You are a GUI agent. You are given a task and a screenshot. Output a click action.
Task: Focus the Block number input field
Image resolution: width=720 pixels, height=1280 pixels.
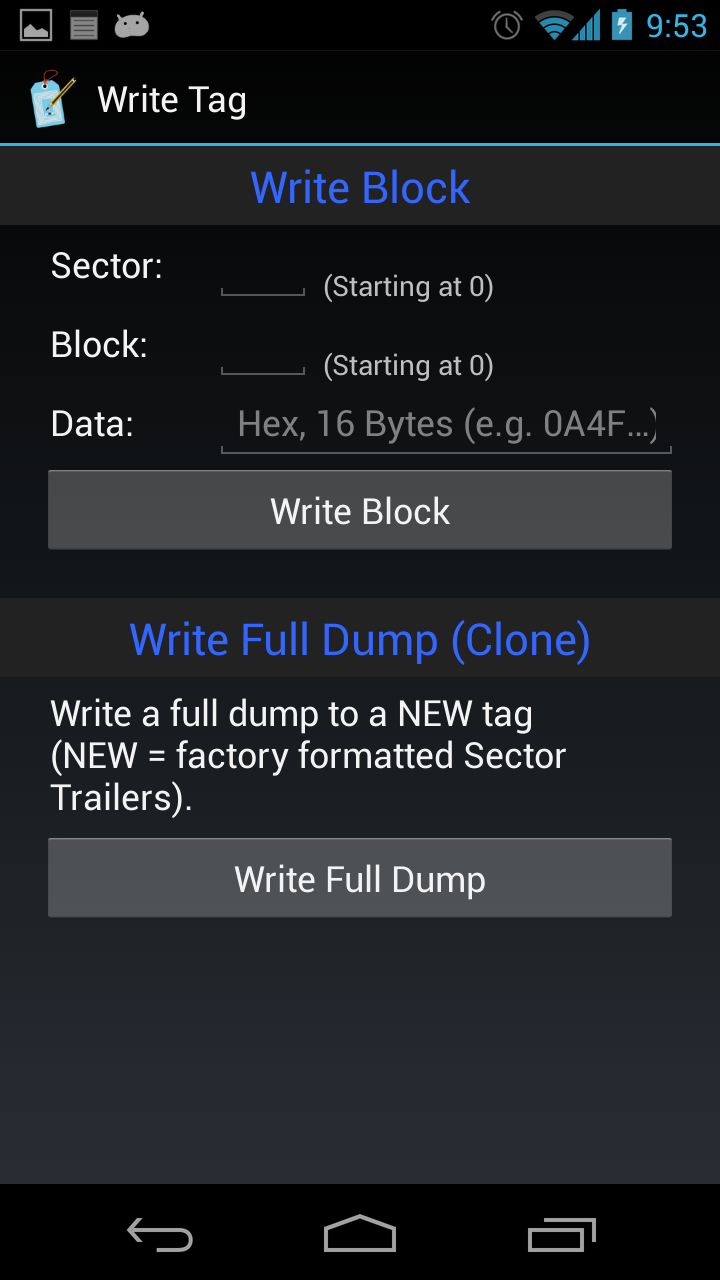point(263,356)
